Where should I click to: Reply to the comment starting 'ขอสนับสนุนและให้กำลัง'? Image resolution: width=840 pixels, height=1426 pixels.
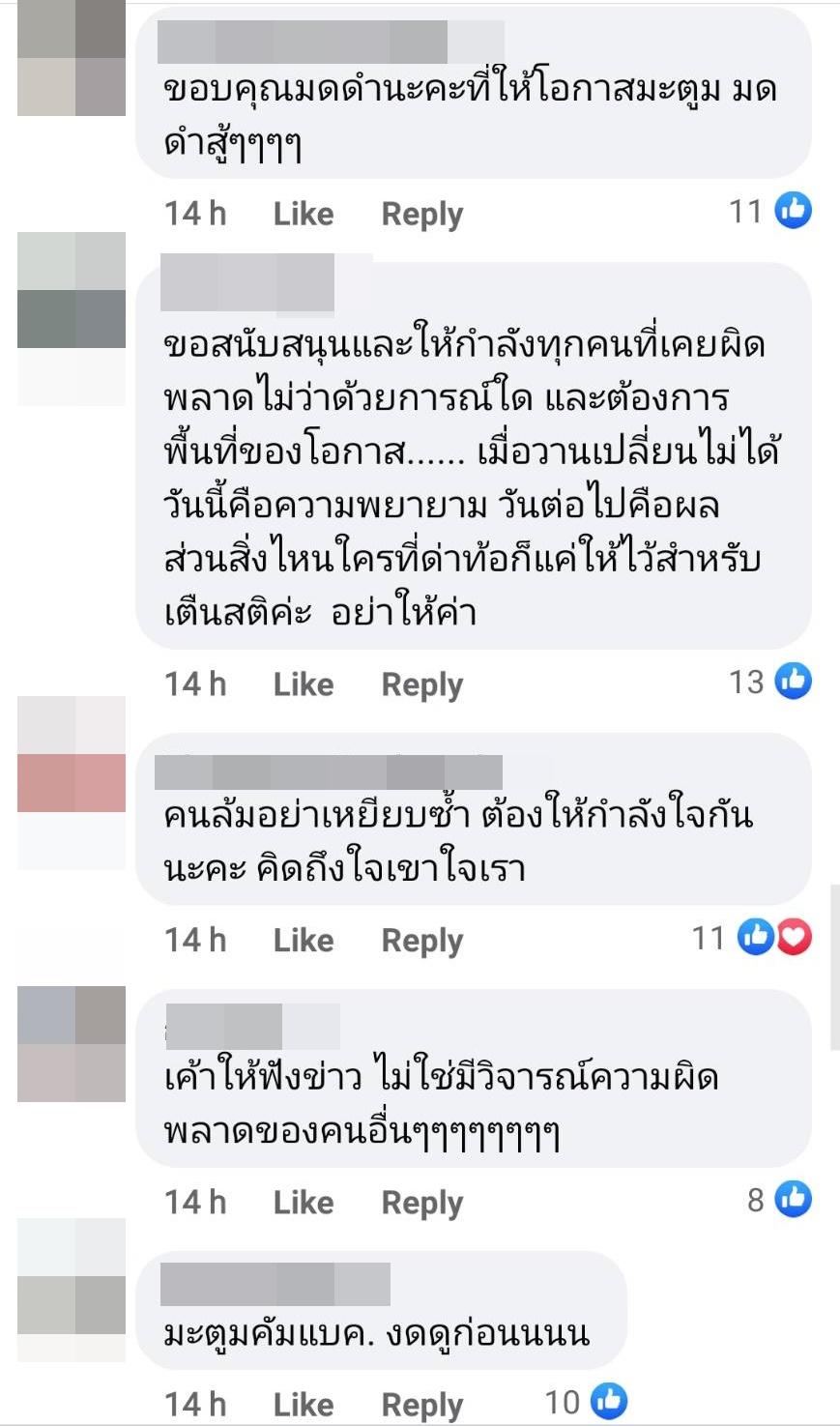click(421, 684)
